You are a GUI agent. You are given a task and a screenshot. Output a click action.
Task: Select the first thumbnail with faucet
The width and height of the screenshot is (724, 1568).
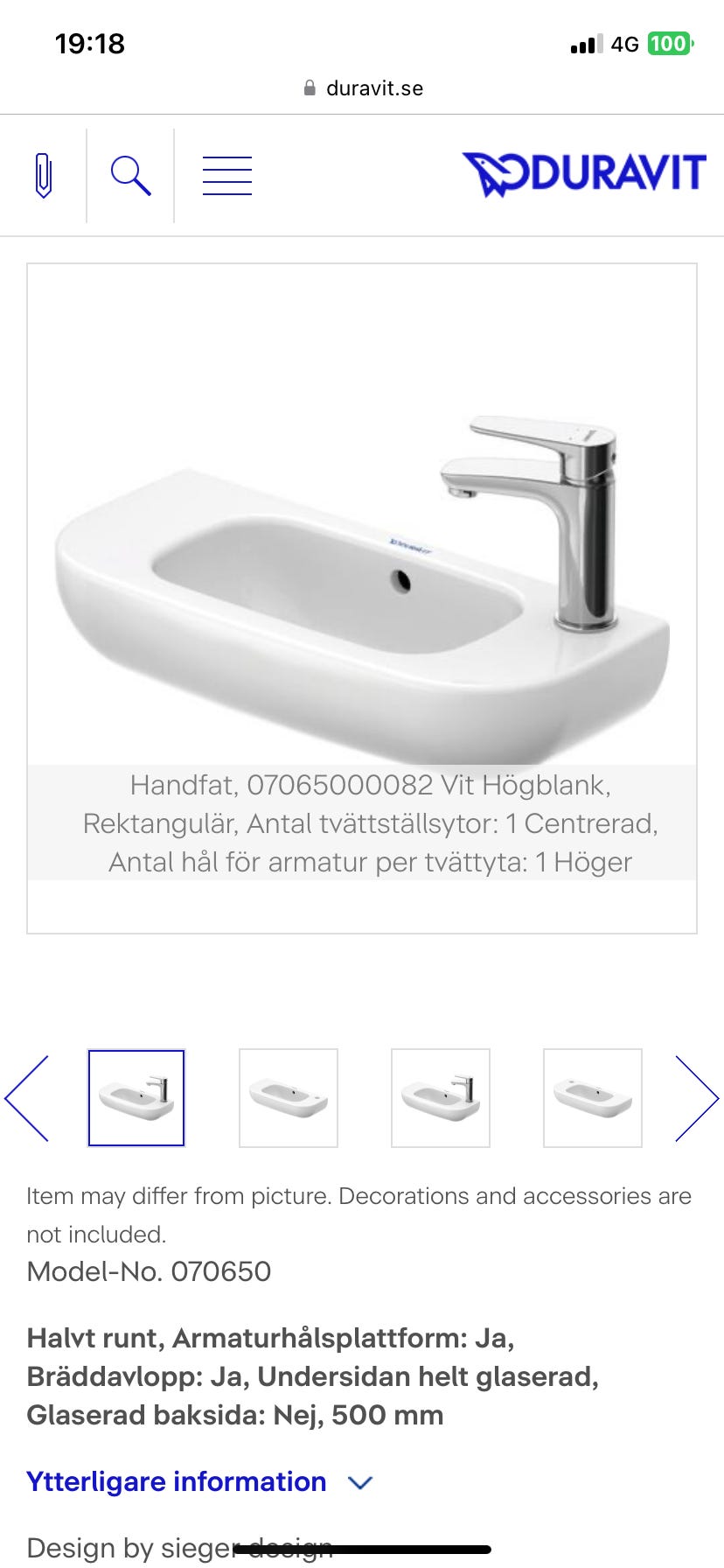(x=136, y=1098)
